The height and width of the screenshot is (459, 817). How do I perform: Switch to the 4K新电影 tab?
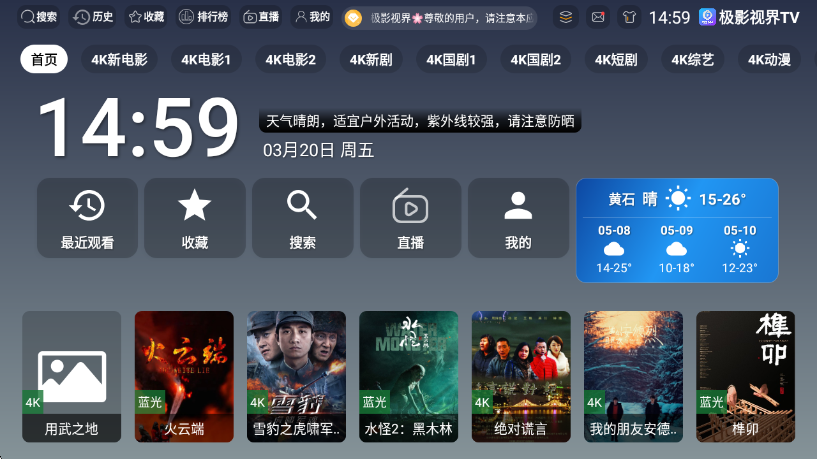click(x=114, y=60)
